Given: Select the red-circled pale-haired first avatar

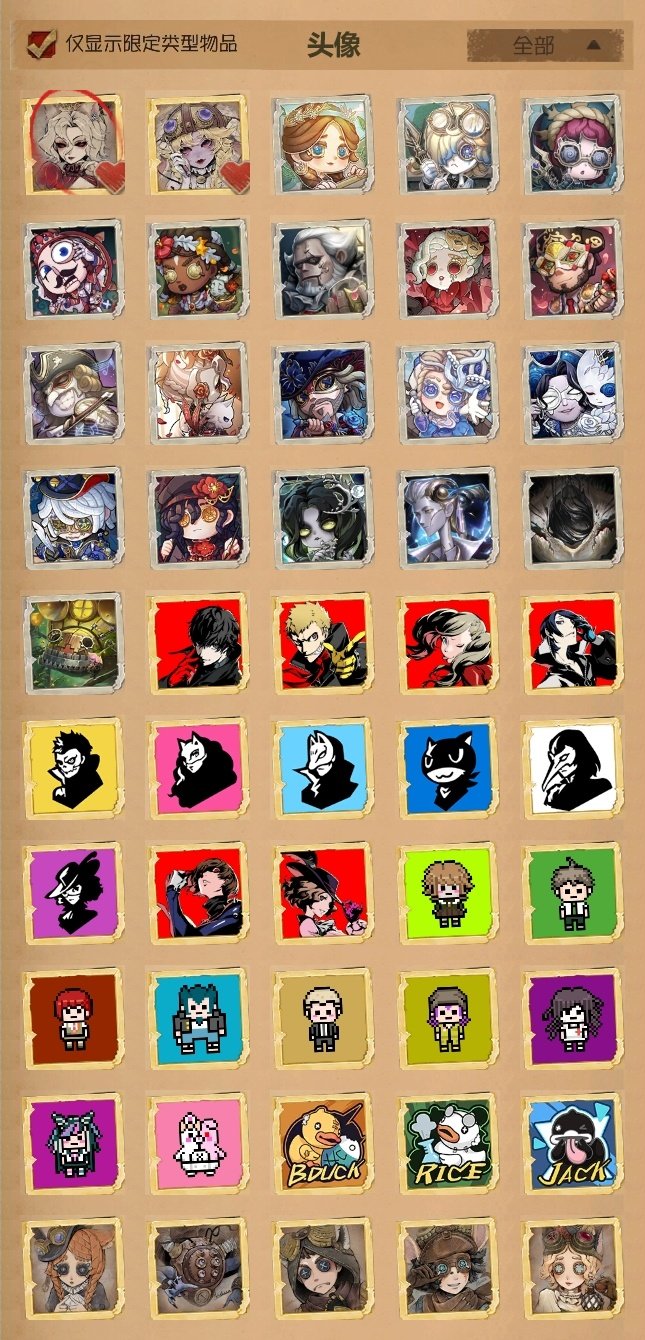Looking at the screenshot, I should (x=71, y=145).
